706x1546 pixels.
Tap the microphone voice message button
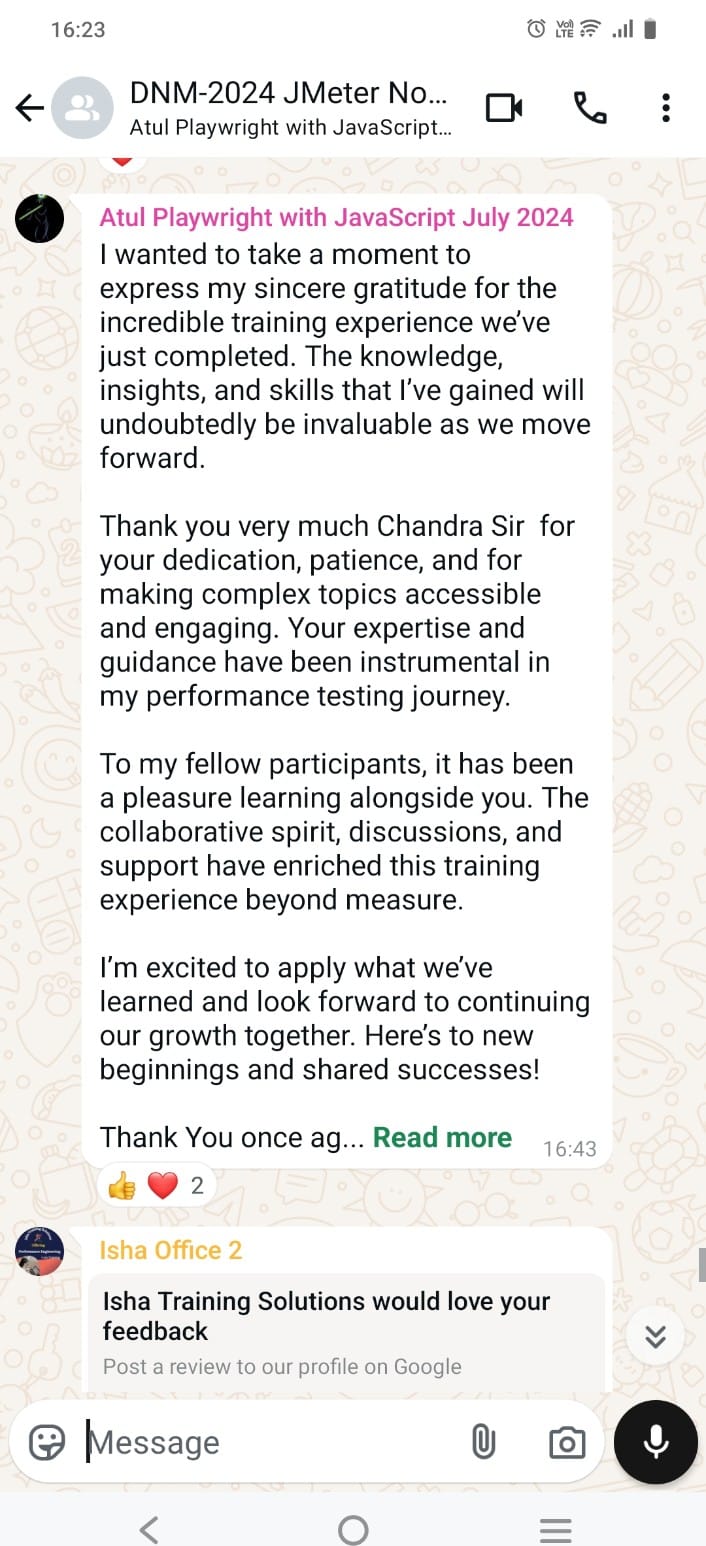[656, 1441]
